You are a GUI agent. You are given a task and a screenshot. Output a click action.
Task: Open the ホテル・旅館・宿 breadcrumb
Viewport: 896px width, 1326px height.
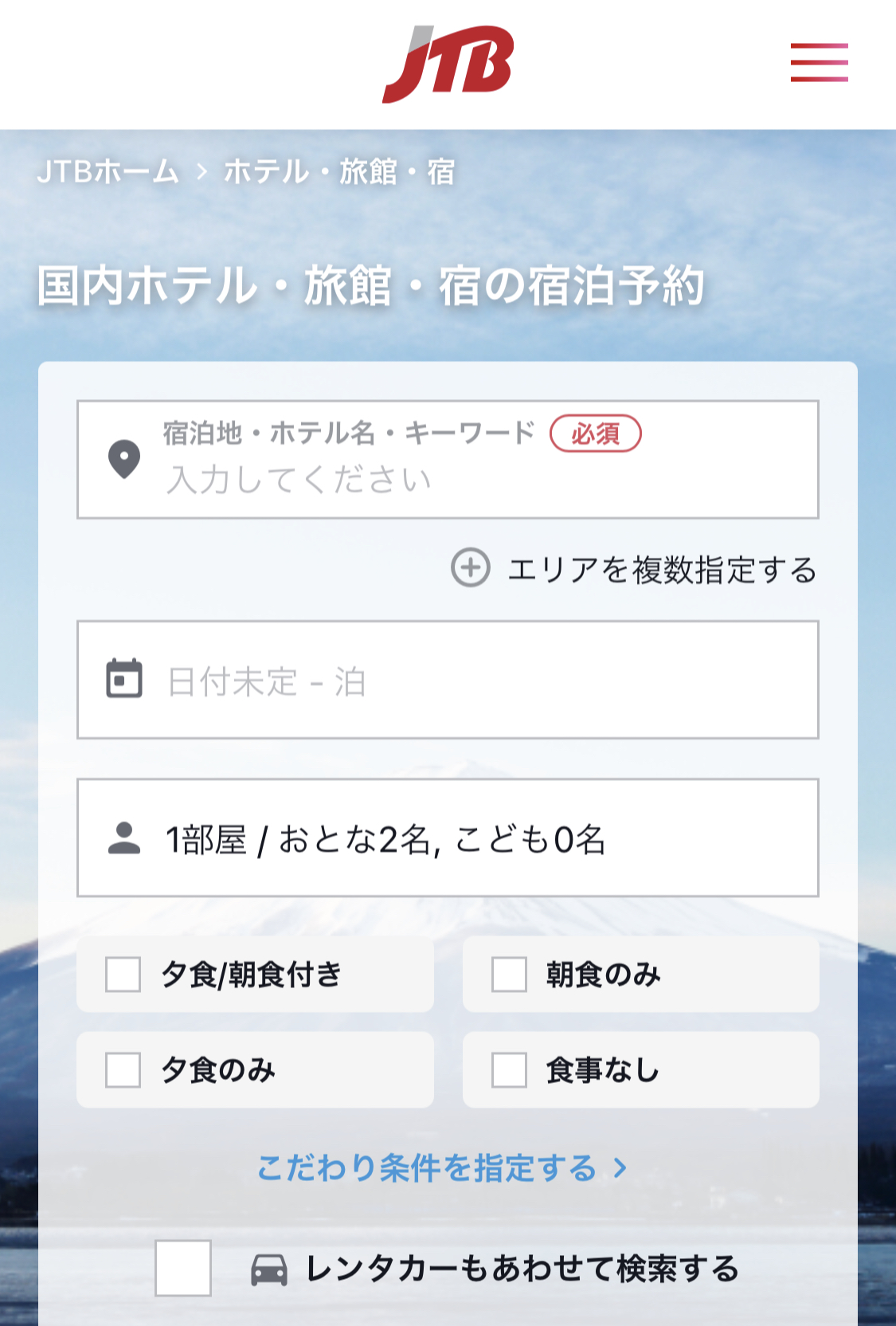click(338, 171)
